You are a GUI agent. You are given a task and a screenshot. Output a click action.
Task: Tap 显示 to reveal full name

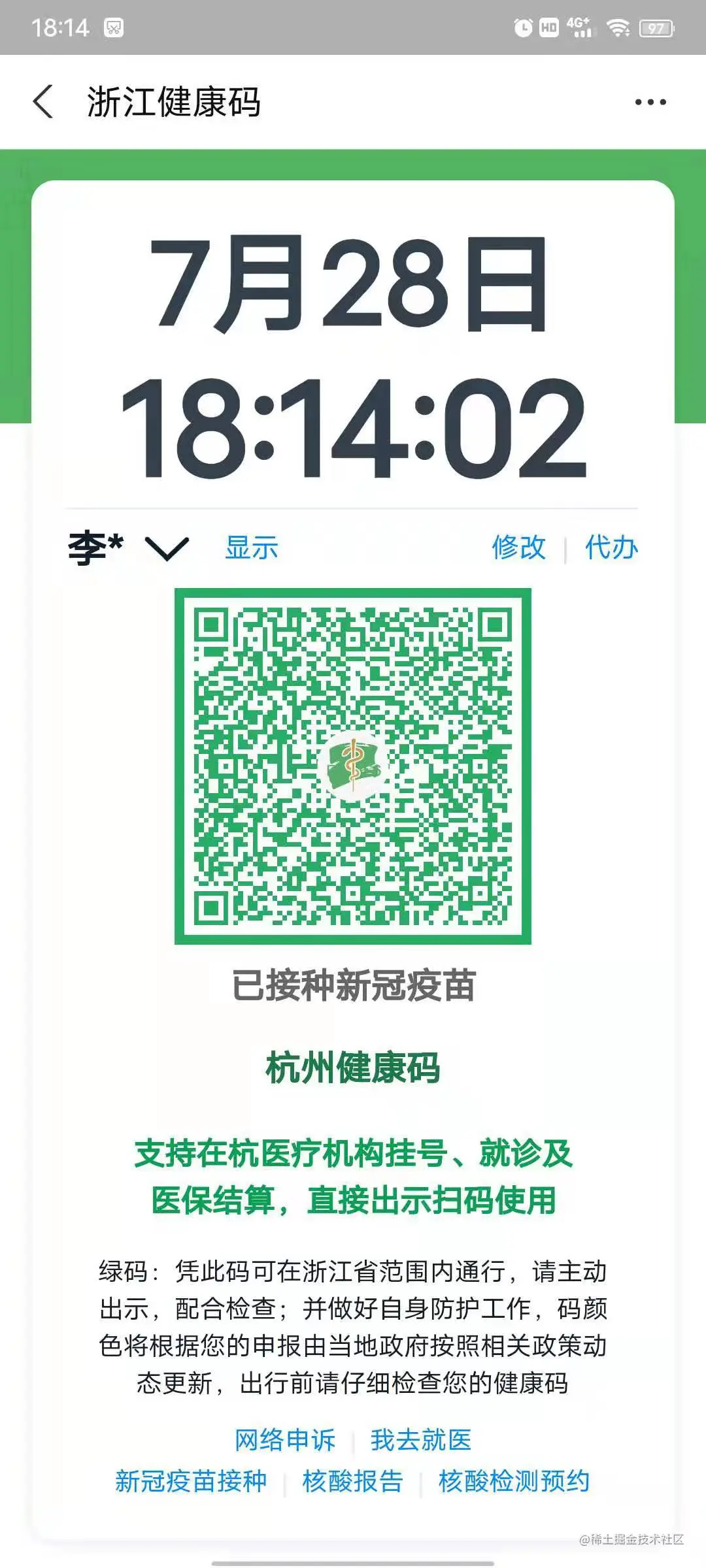[x=252, y=547]
